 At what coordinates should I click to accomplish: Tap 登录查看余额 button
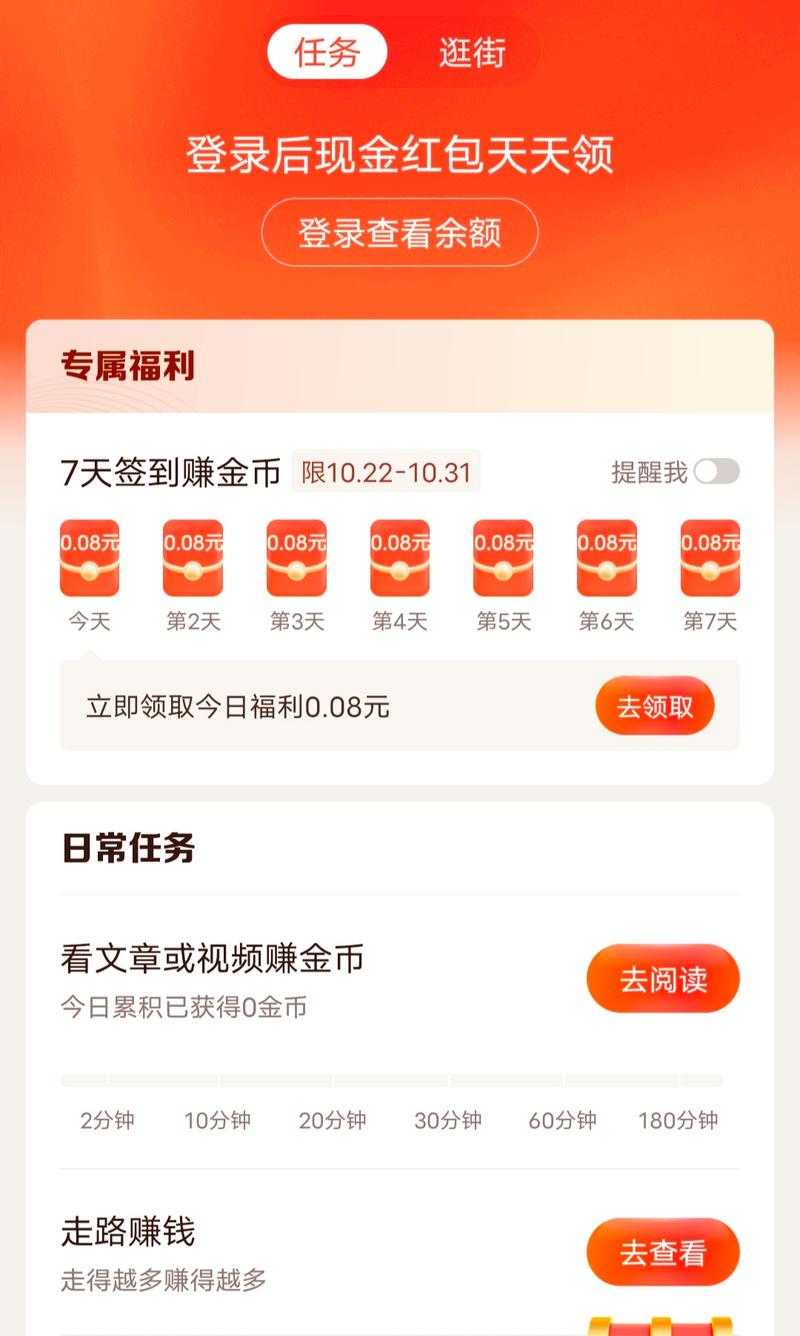coord(399,233)
